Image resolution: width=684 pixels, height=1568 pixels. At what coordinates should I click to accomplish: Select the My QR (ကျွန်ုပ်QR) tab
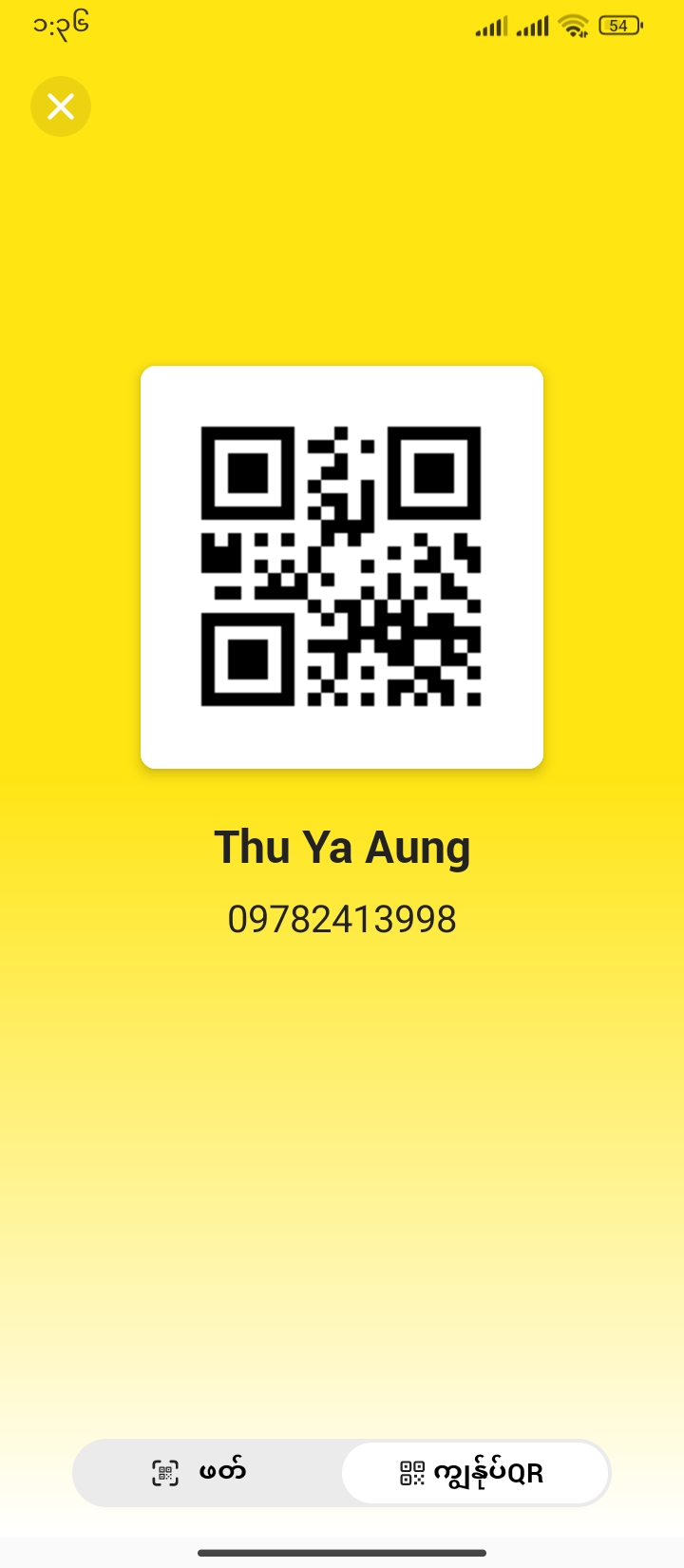point(474,1473)
